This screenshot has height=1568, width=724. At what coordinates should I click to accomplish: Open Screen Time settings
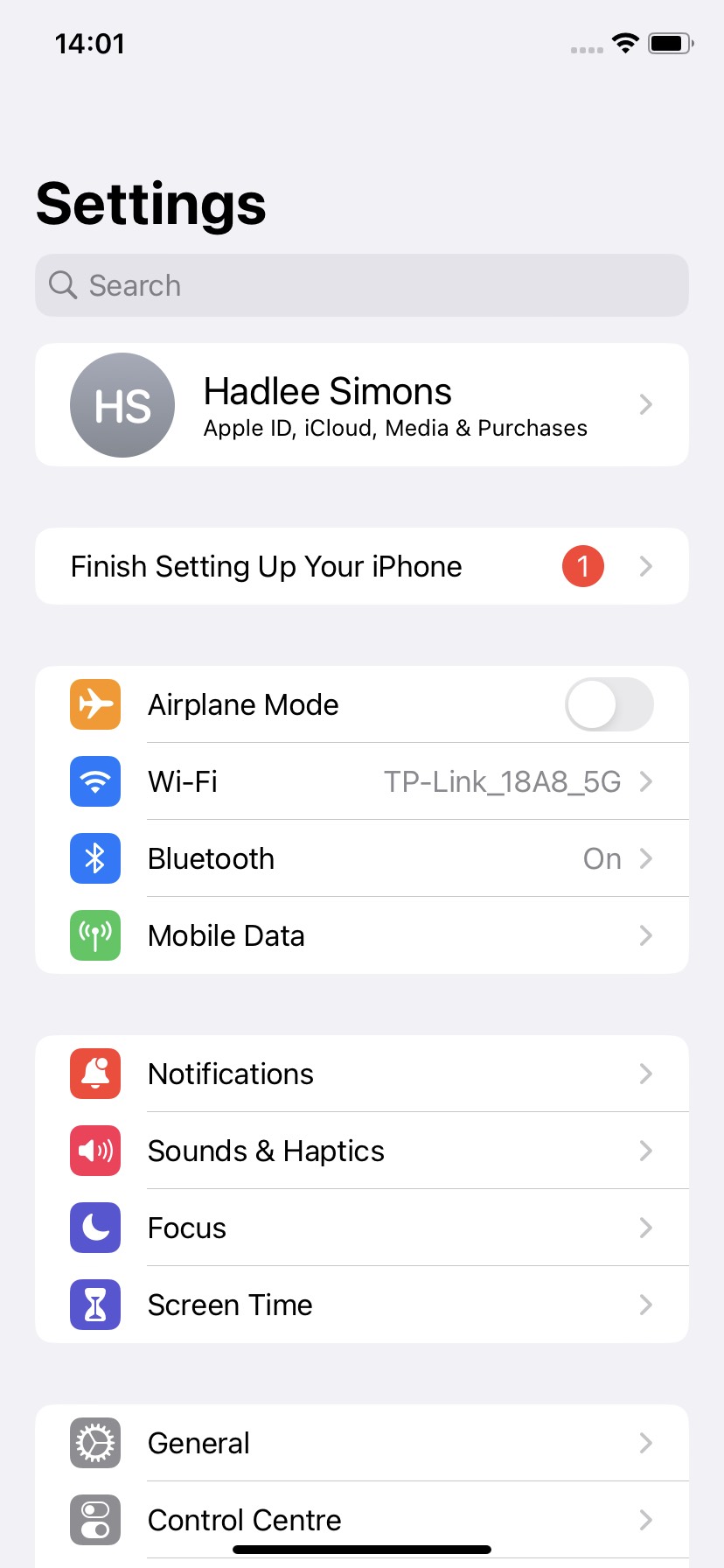point(361,1305)
